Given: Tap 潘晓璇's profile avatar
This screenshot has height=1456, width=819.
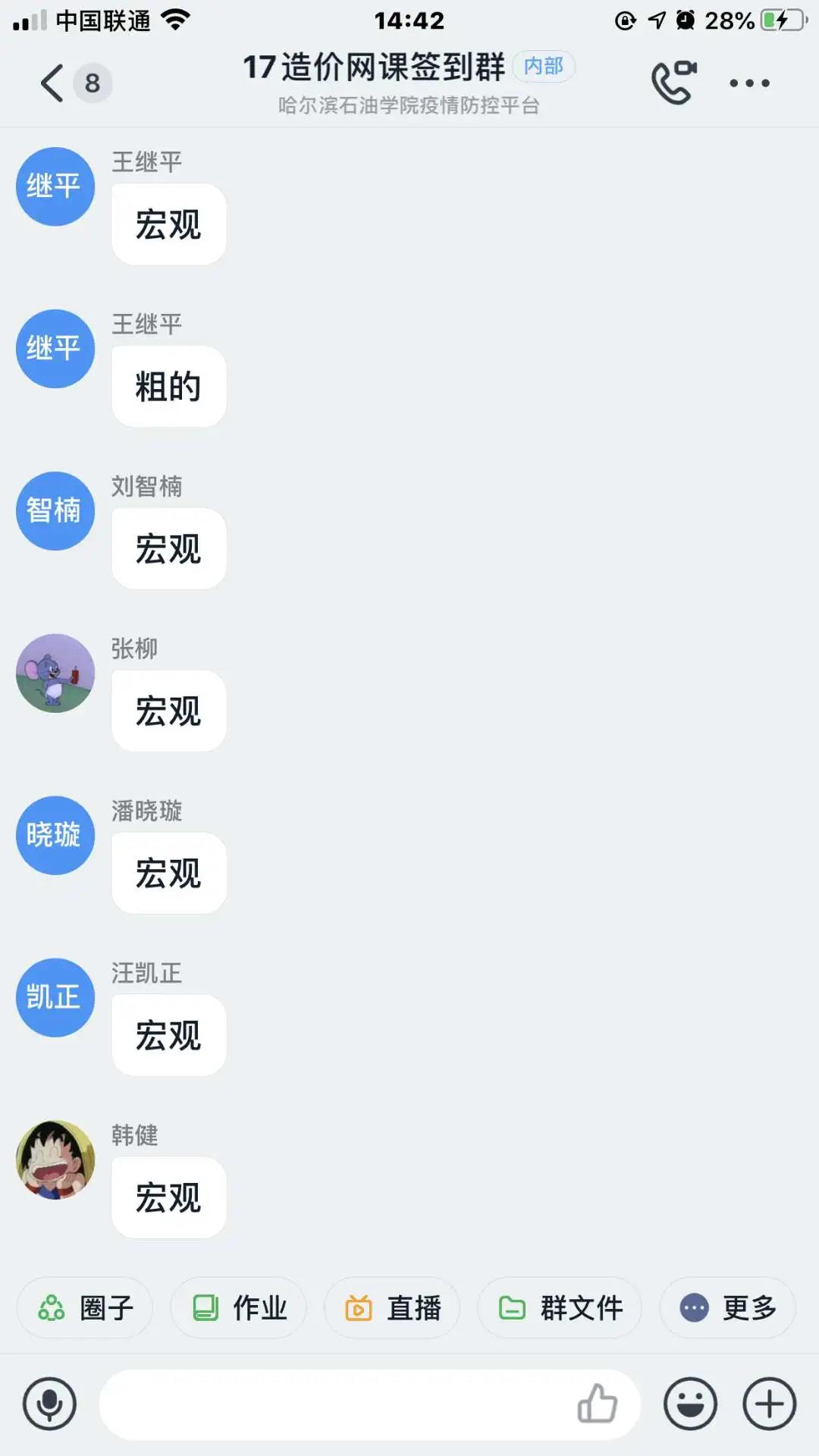Looking at the screenshot, I should [55, 836].
